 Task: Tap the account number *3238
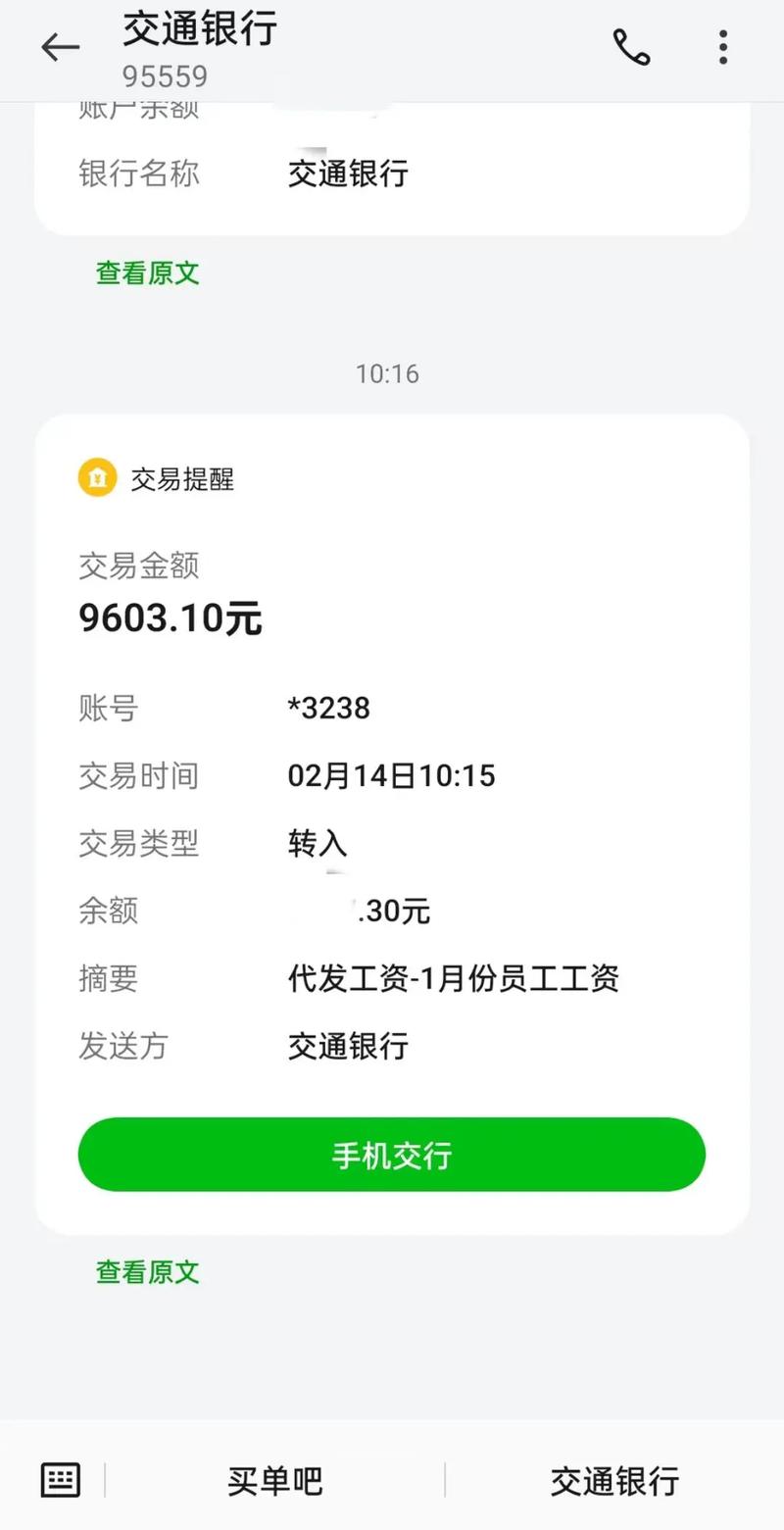(326, 708)
